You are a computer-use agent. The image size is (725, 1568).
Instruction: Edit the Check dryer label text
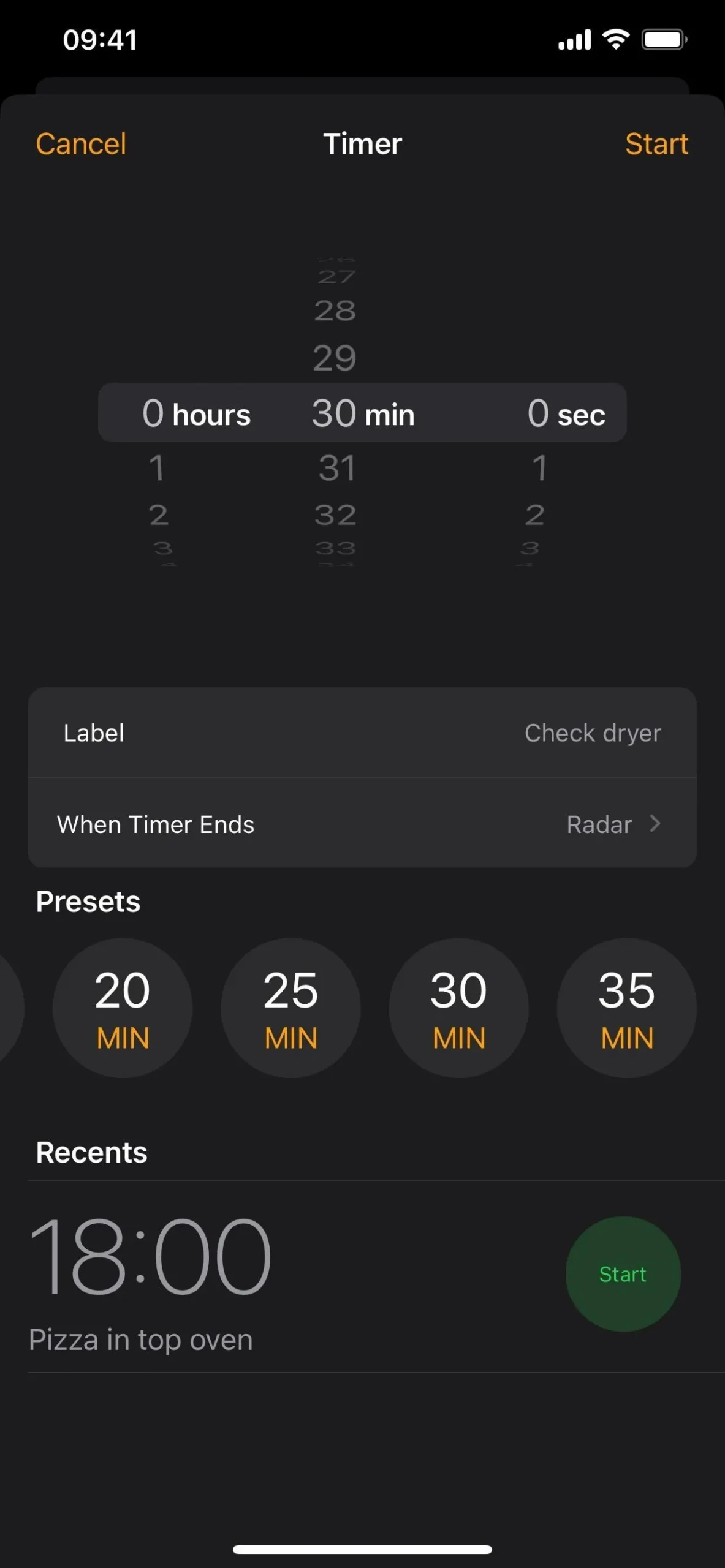(x=592, y=733)
